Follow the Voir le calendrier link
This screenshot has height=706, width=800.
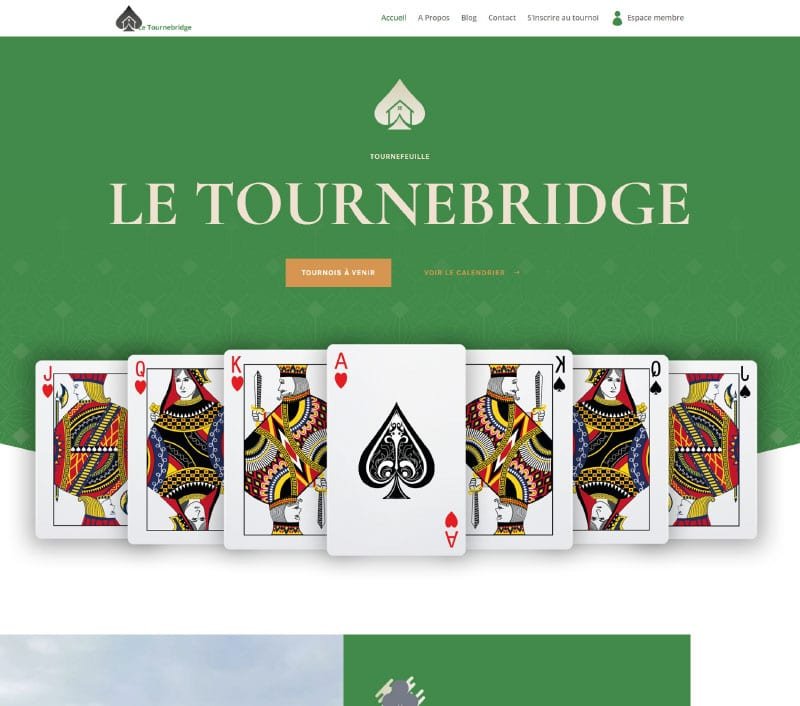click(x=471, y=272)
